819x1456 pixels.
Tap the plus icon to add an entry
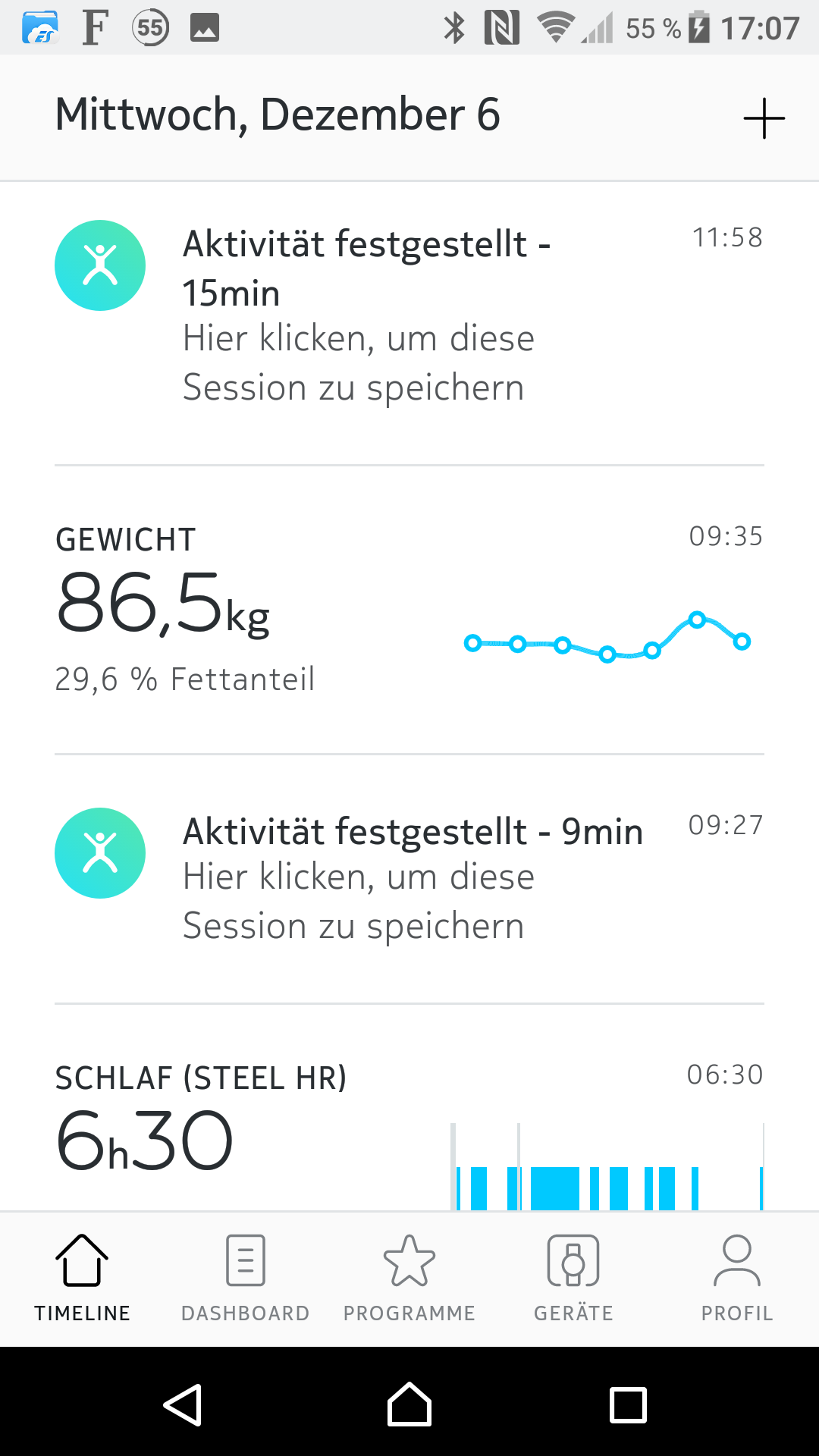point(763,119)
